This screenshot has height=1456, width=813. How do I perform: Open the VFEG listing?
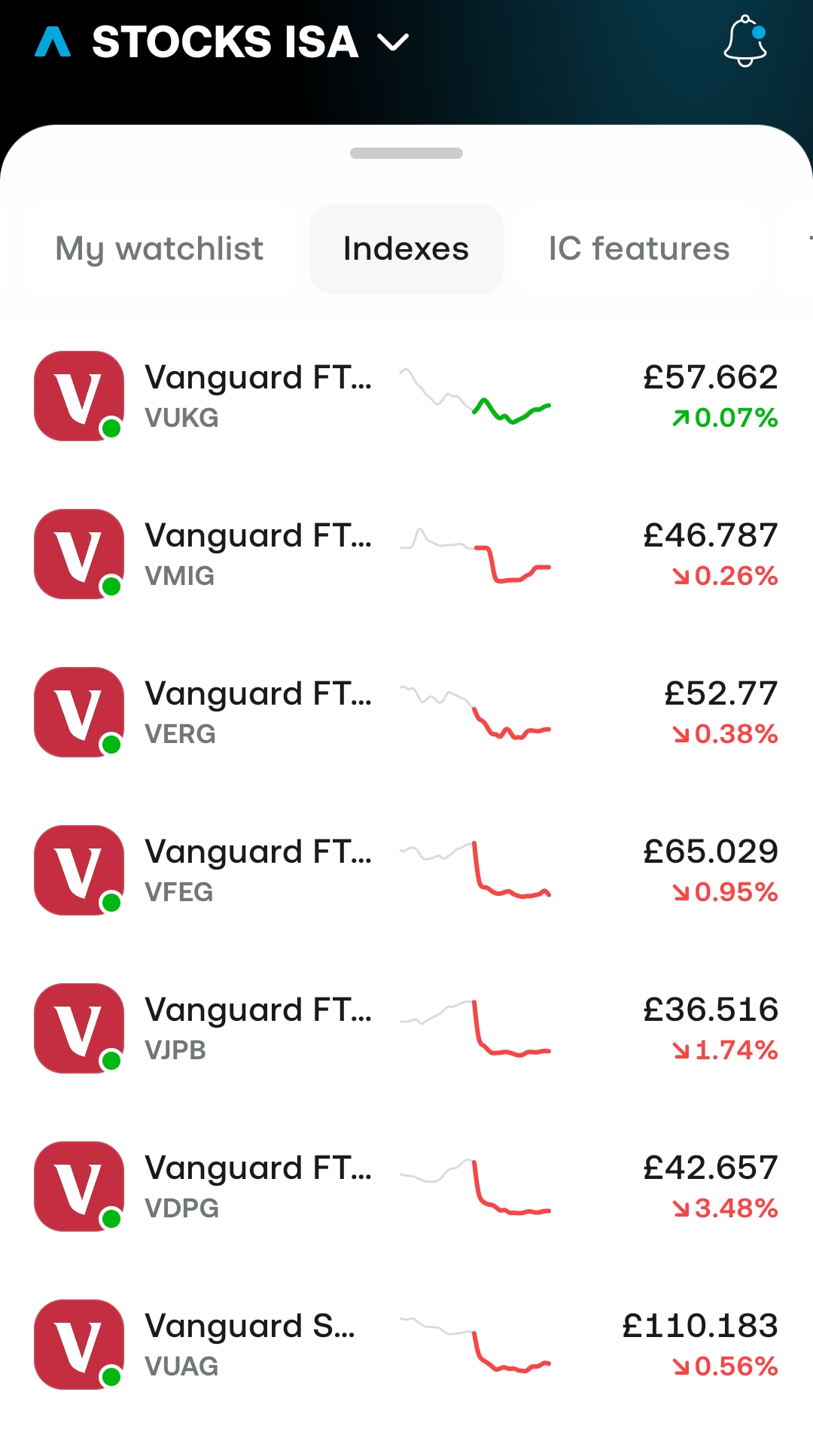pyautogui.click(x=406, y=870)
